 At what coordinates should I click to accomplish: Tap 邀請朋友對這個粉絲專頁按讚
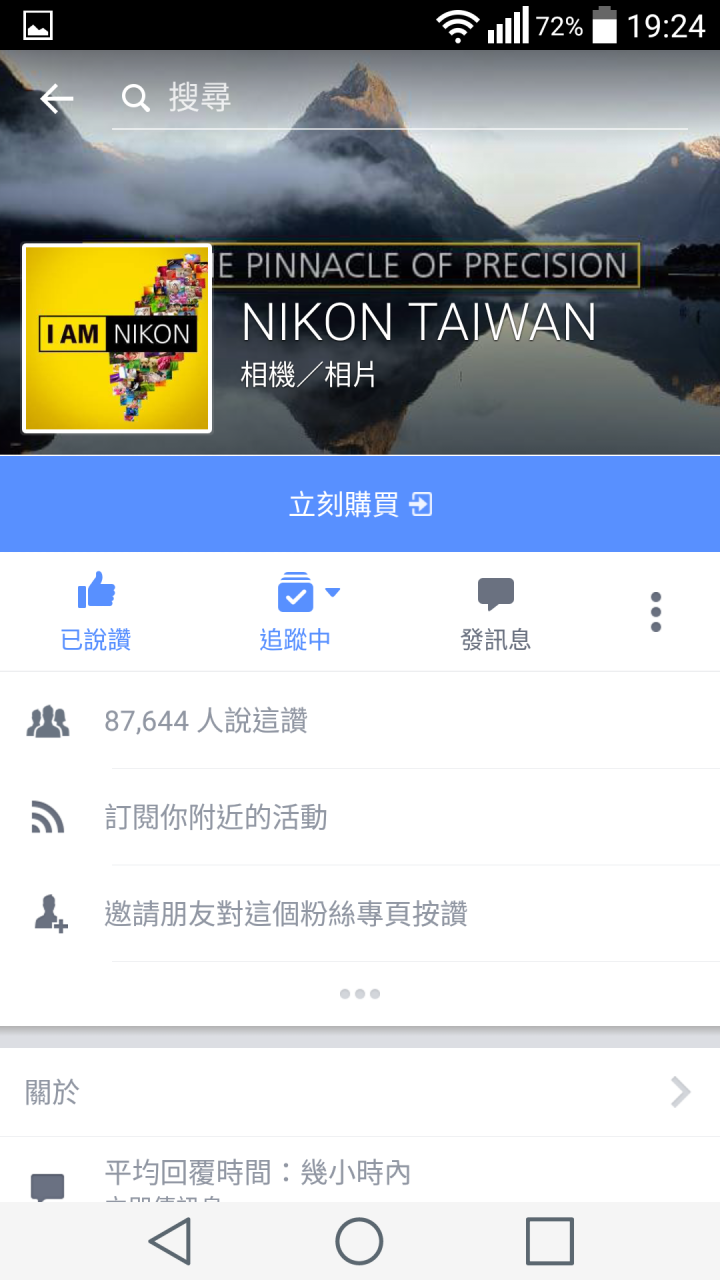360,914
